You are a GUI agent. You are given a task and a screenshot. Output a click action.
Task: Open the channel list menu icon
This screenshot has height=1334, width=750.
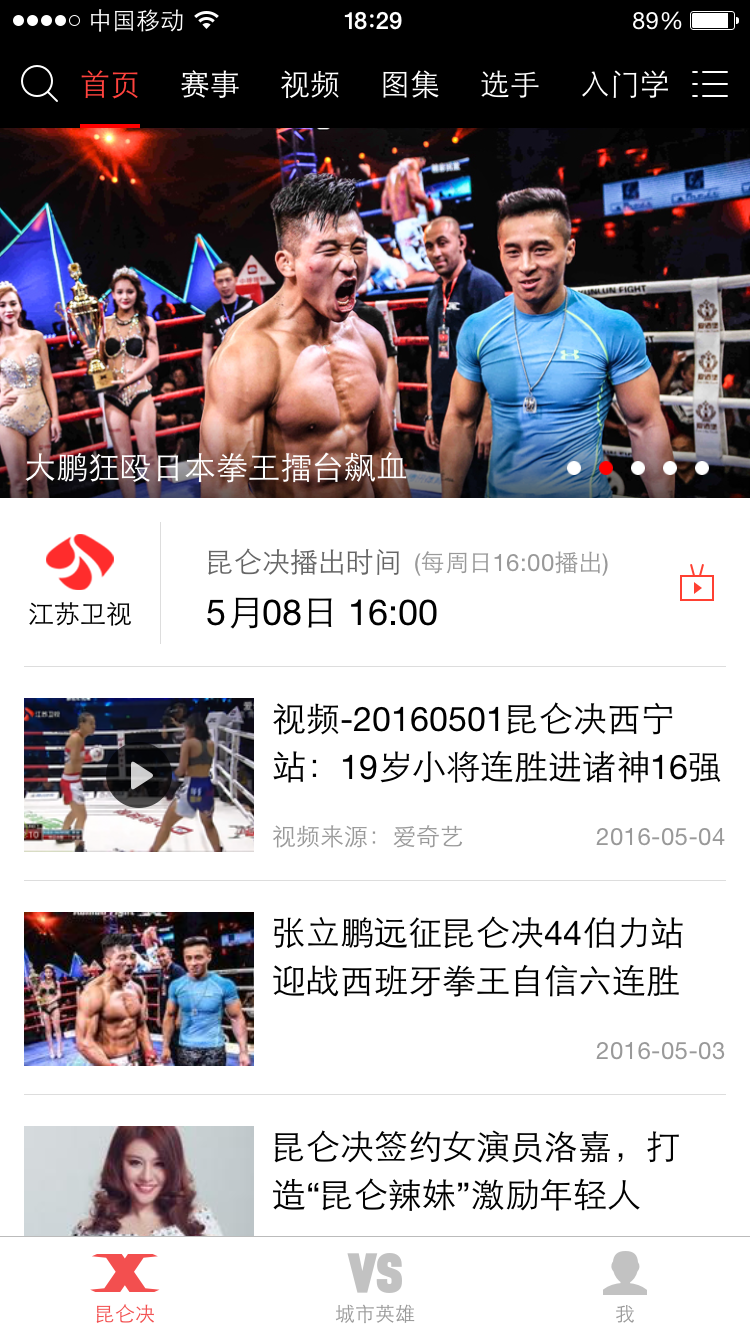[710, 85]
